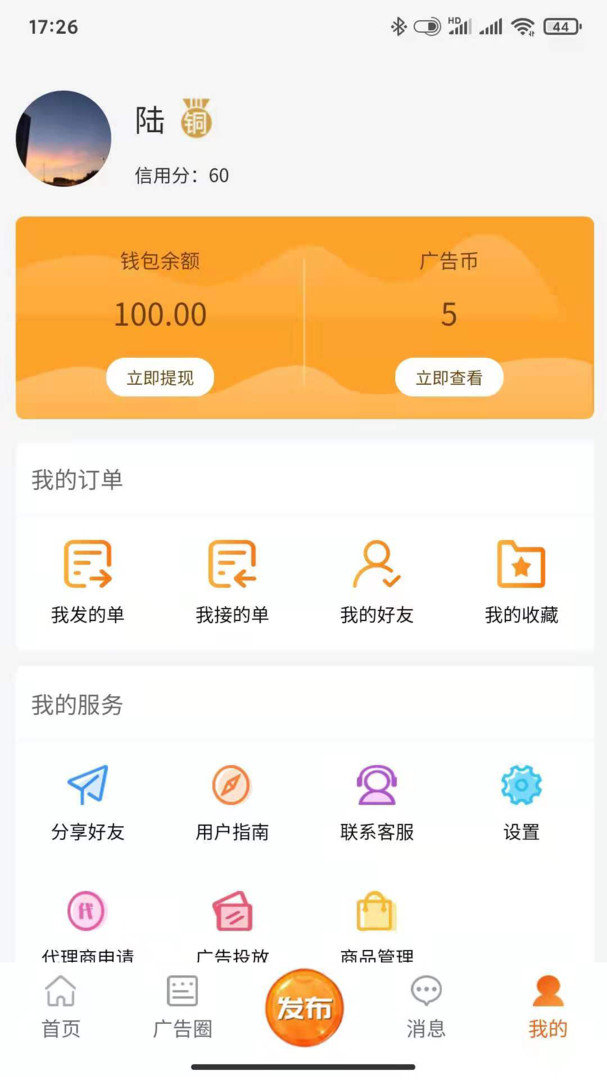Open 我发的单 orders
Image resolution: width=607 pixels, height=1080 pixels.
(x=88, y=581)
